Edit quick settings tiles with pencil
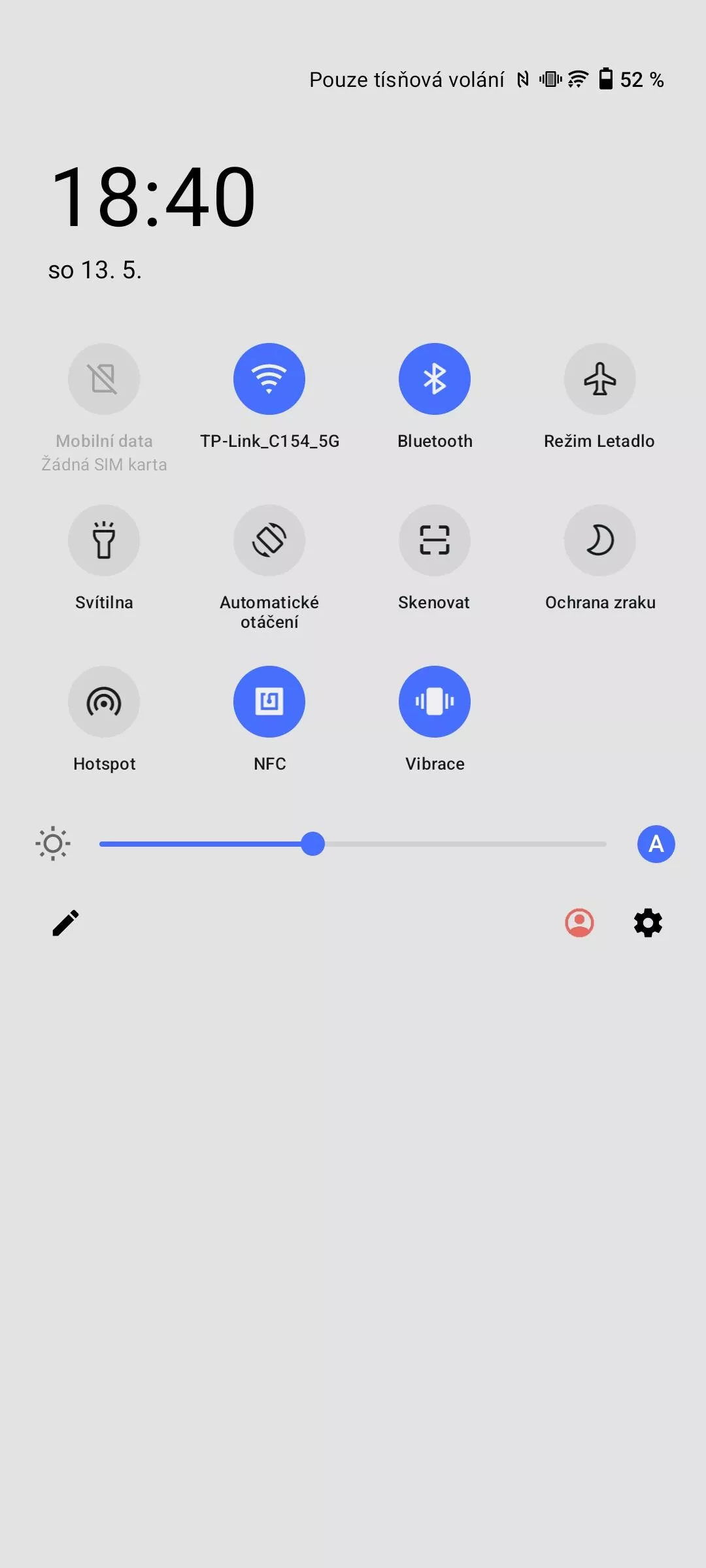The width and height of the screenshot is (706, 1568). coord(65,923)
